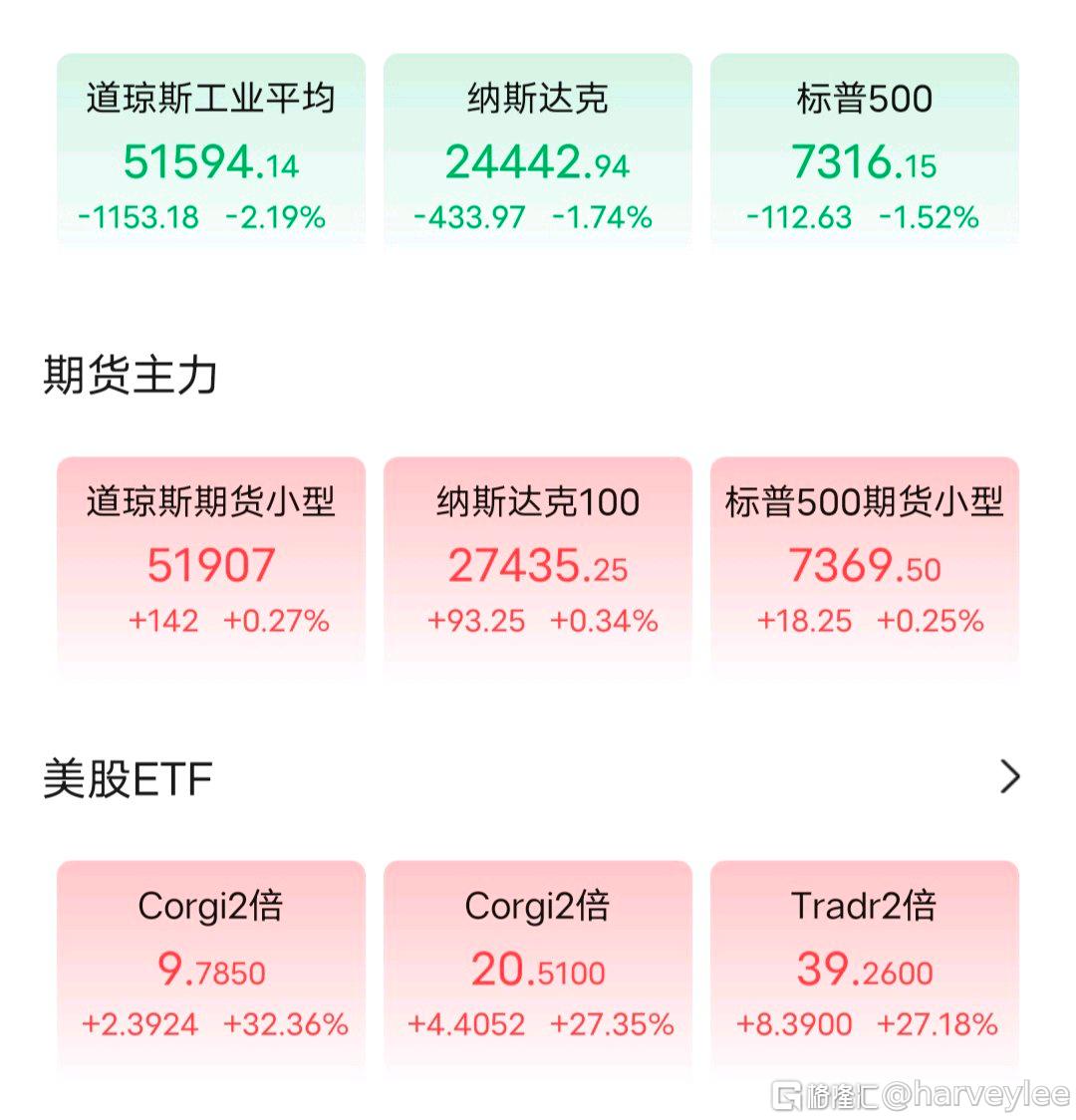Open the 标普500期货小型 futures card
The height and width of the screenshot is (1120, 1076).
point(865,564)
